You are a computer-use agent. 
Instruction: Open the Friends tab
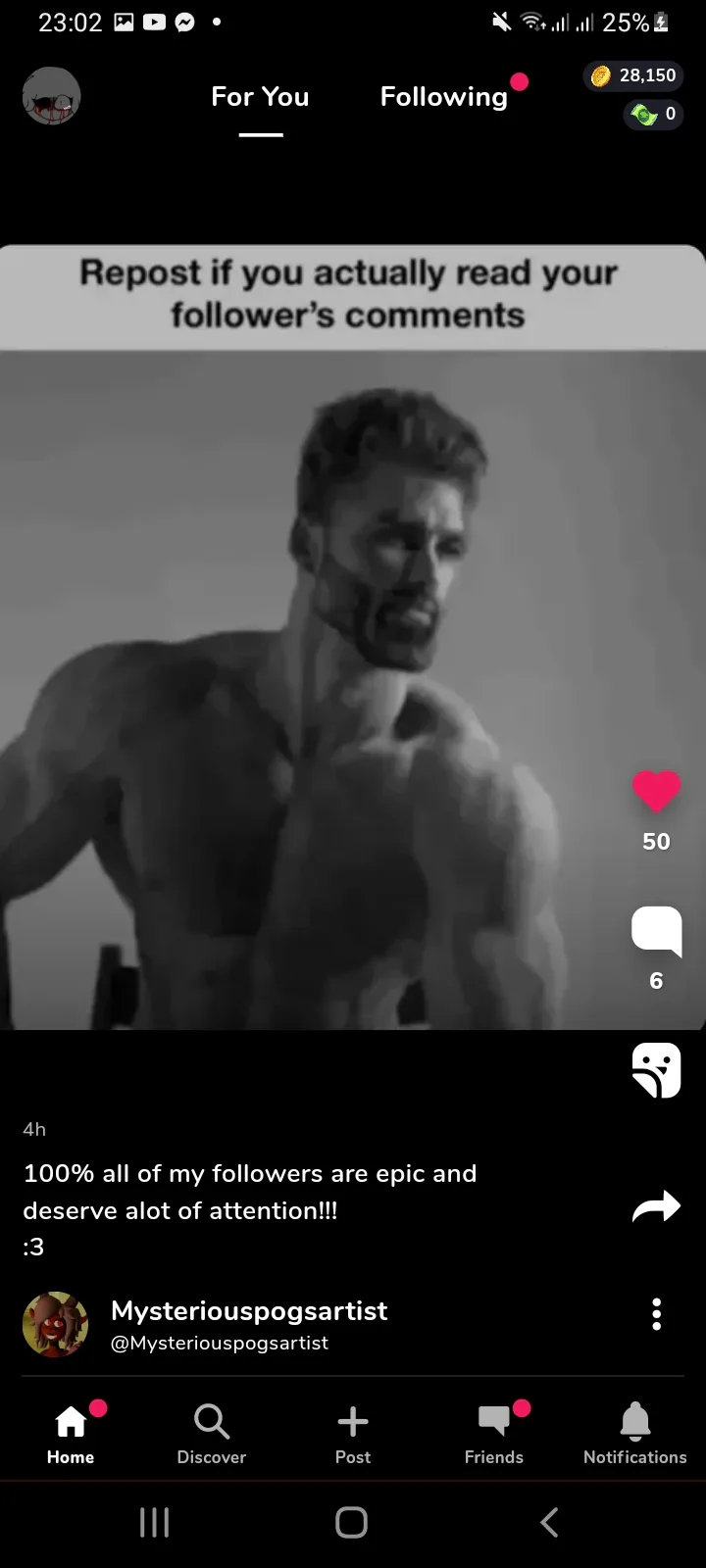point(494,1434)
